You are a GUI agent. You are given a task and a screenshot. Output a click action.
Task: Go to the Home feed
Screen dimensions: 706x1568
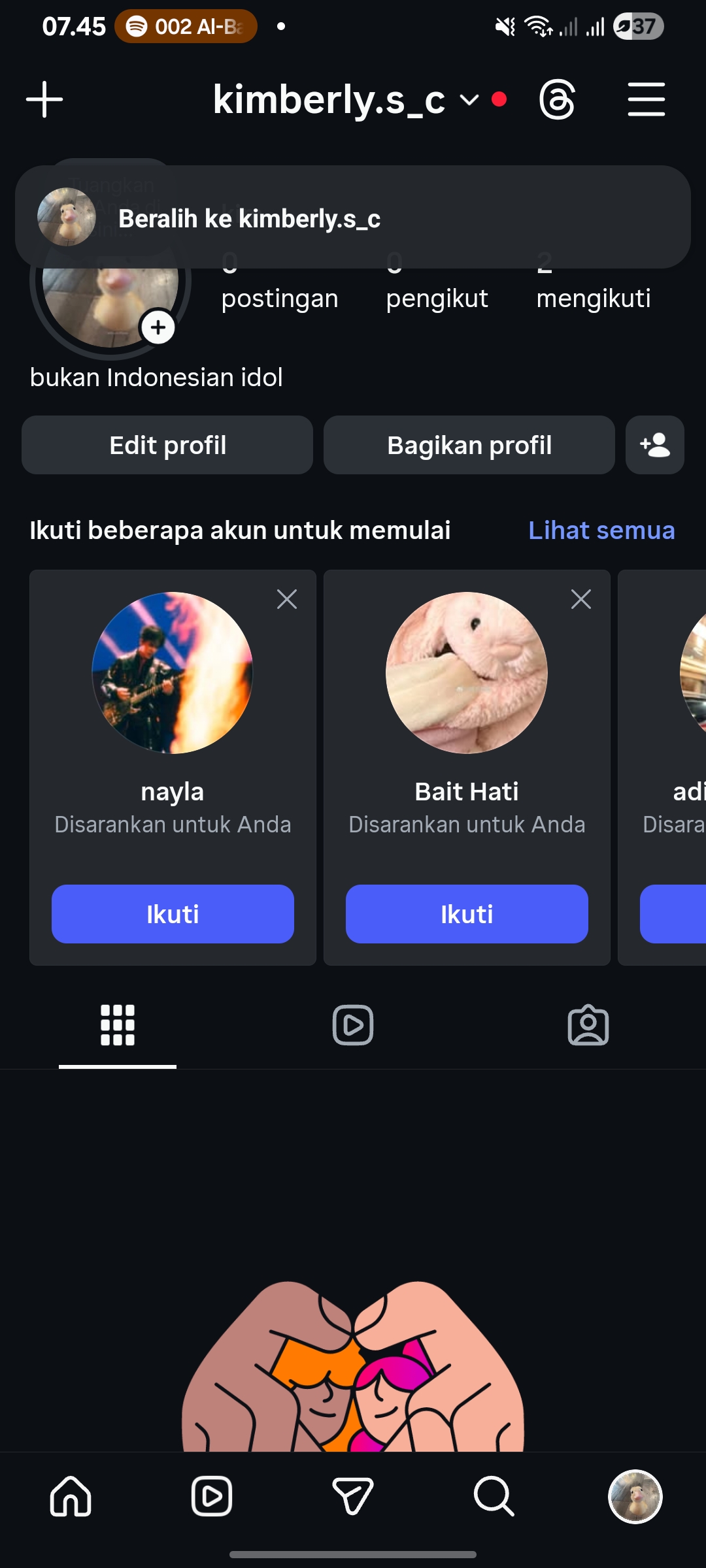click(x=71, y=1496)
